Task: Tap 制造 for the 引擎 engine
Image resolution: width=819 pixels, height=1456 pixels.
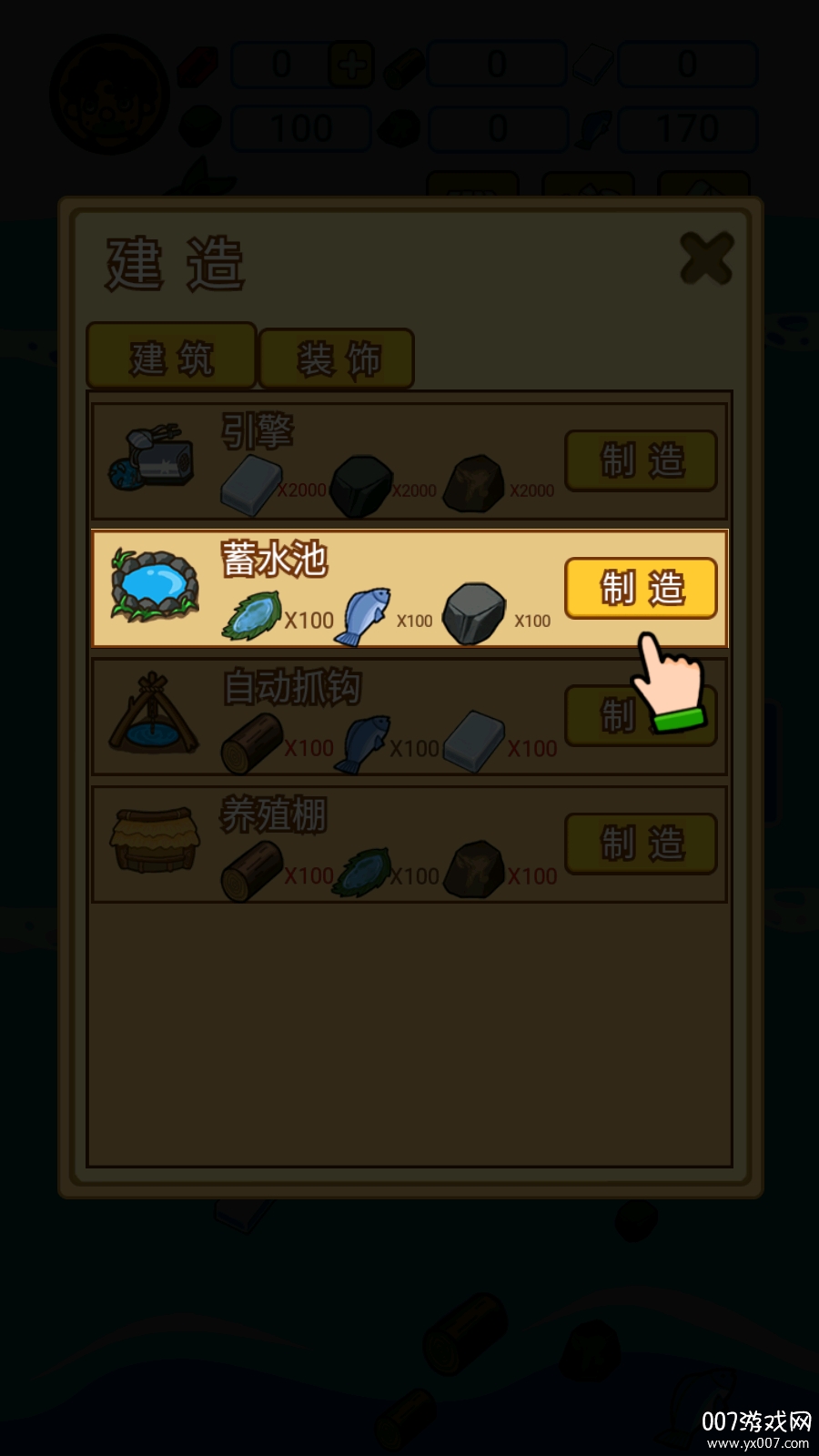Action: pos(641,460)
